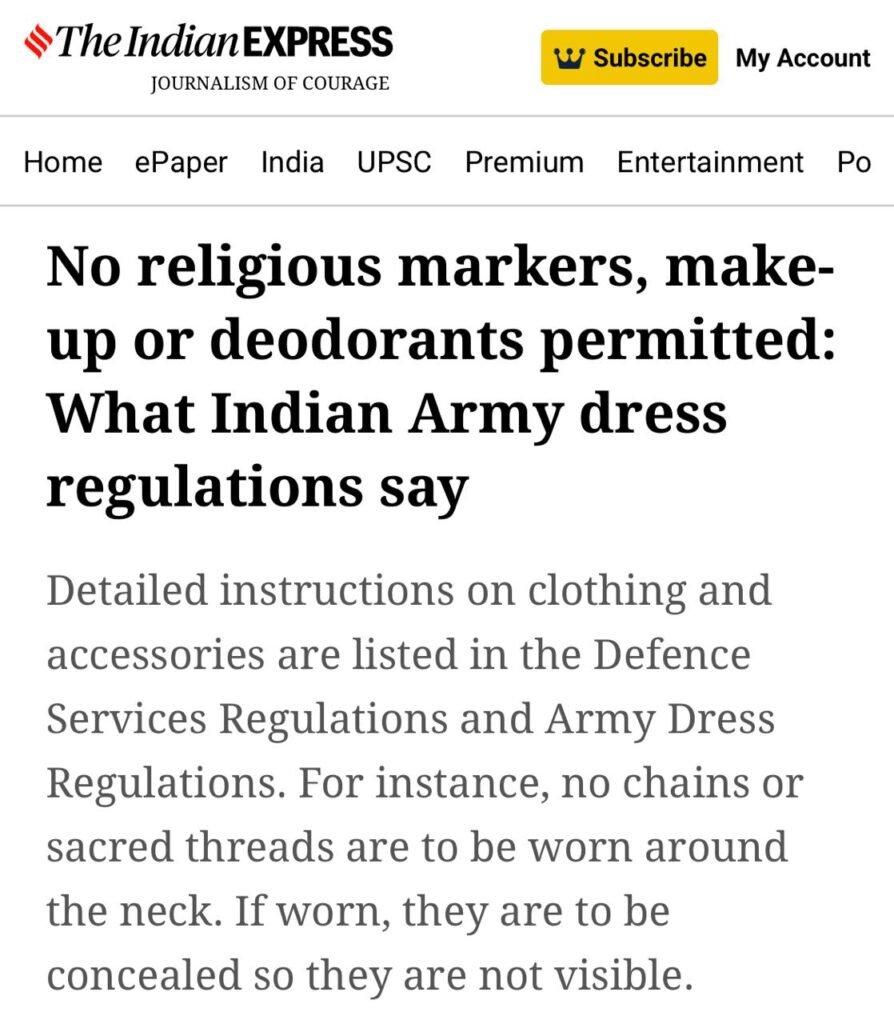Viewport: 894px width, 1024px height.
Task: Select the Premium section
Action: pos(524,162)
